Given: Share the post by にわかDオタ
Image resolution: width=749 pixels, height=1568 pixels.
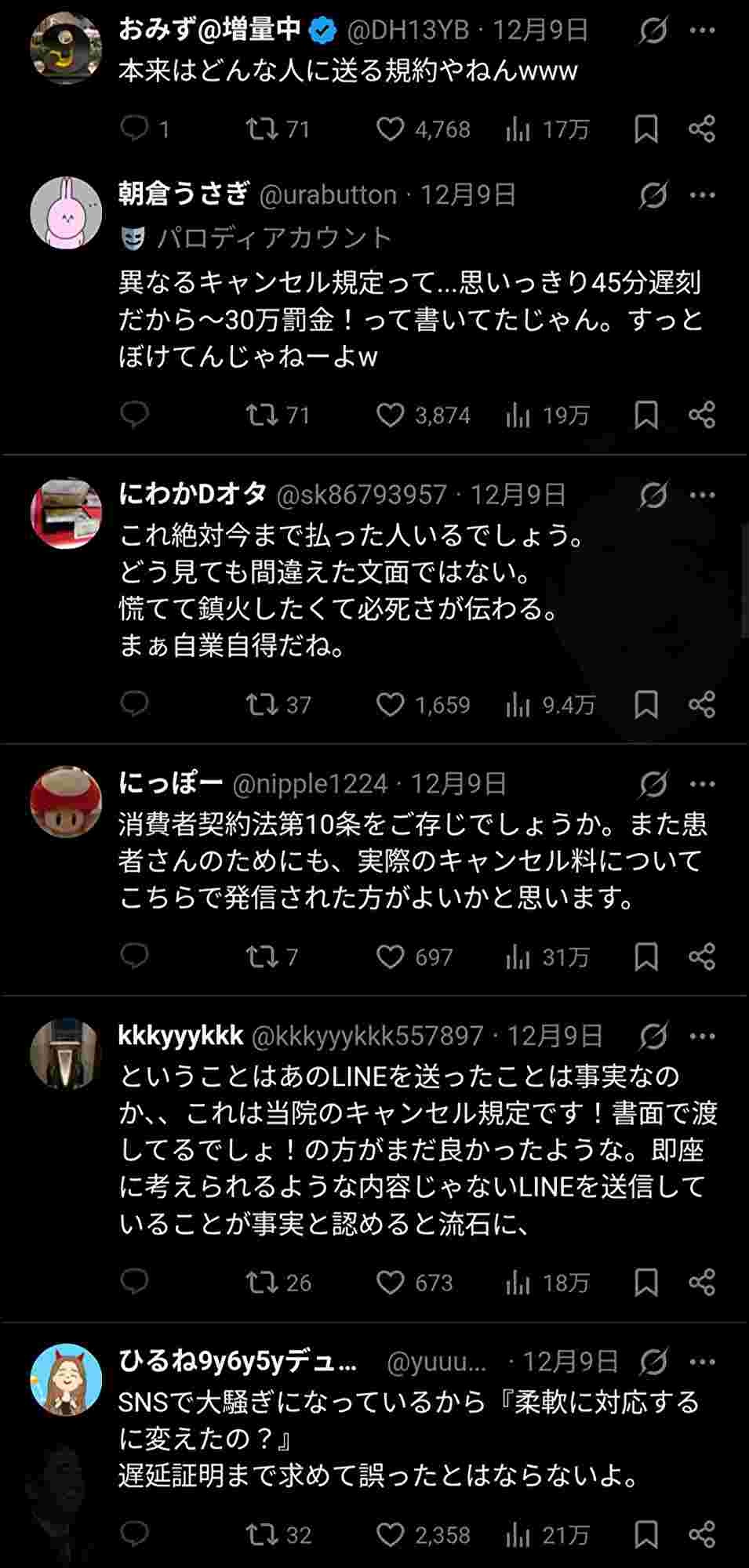Looking at the screenshot, I should pos(702,704).
